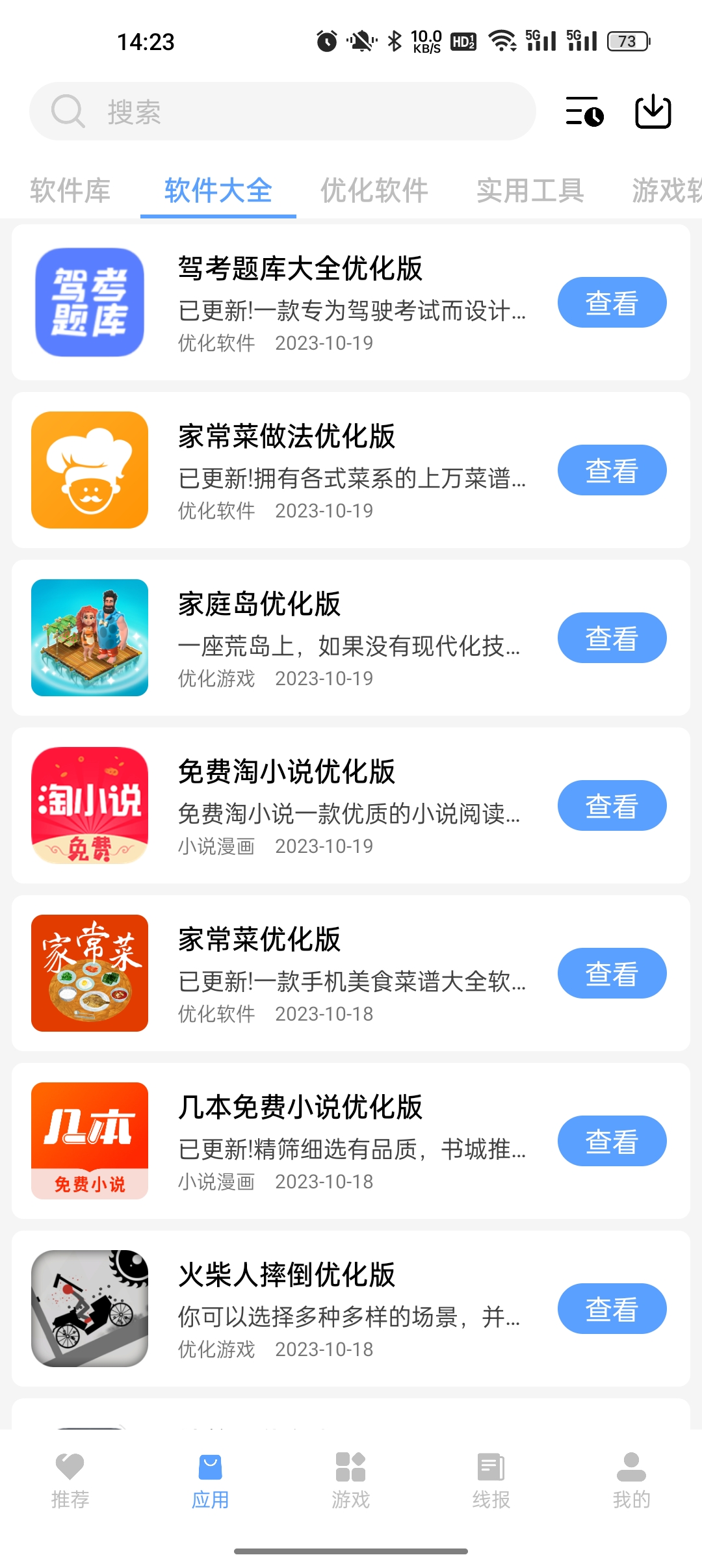Tap 查看 button for 几本免费小说优化版

[x=612, y=1140]
